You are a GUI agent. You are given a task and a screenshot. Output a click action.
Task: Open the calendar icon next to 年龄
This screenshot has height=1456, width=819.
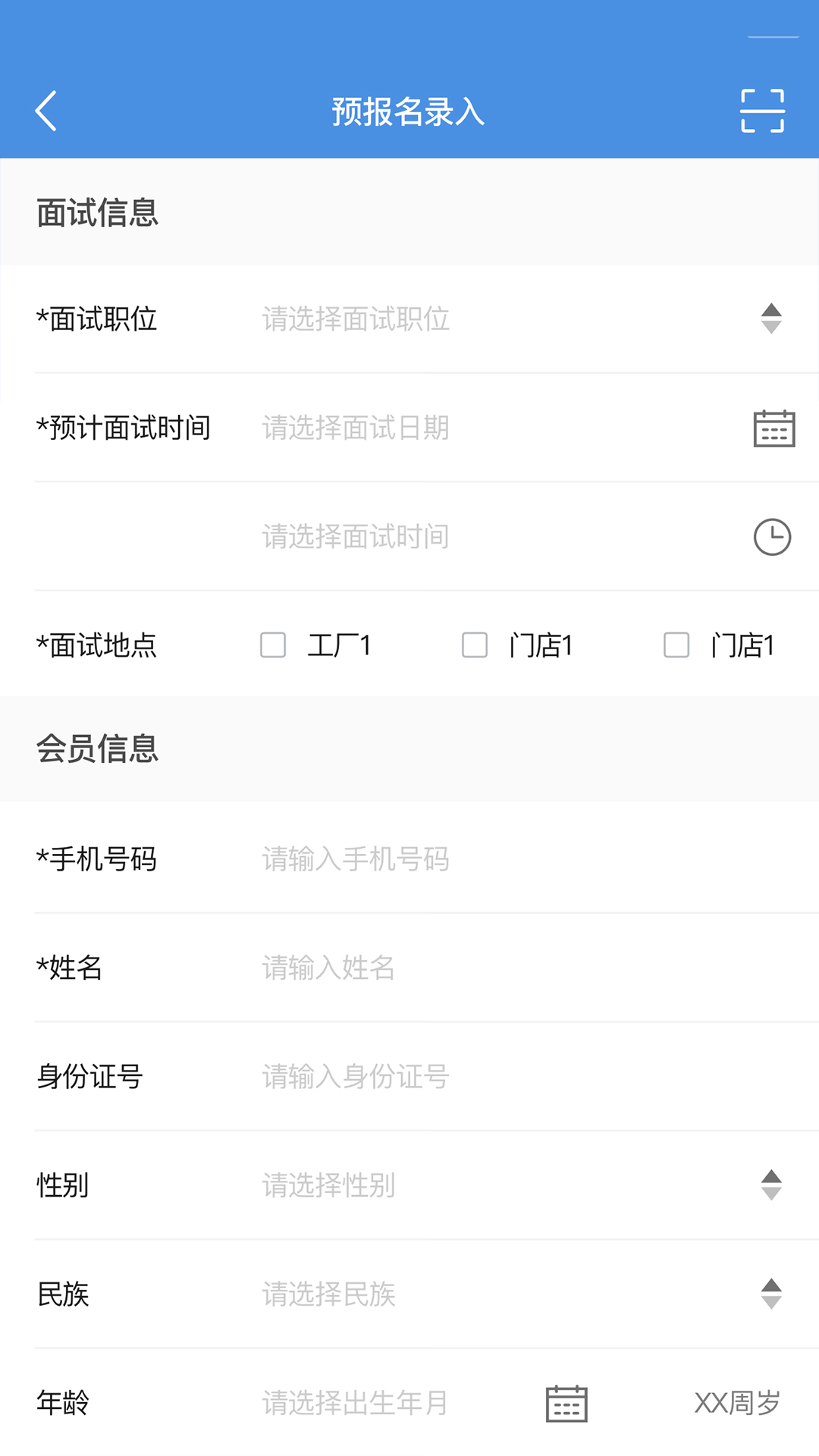tap(565, 1404)
